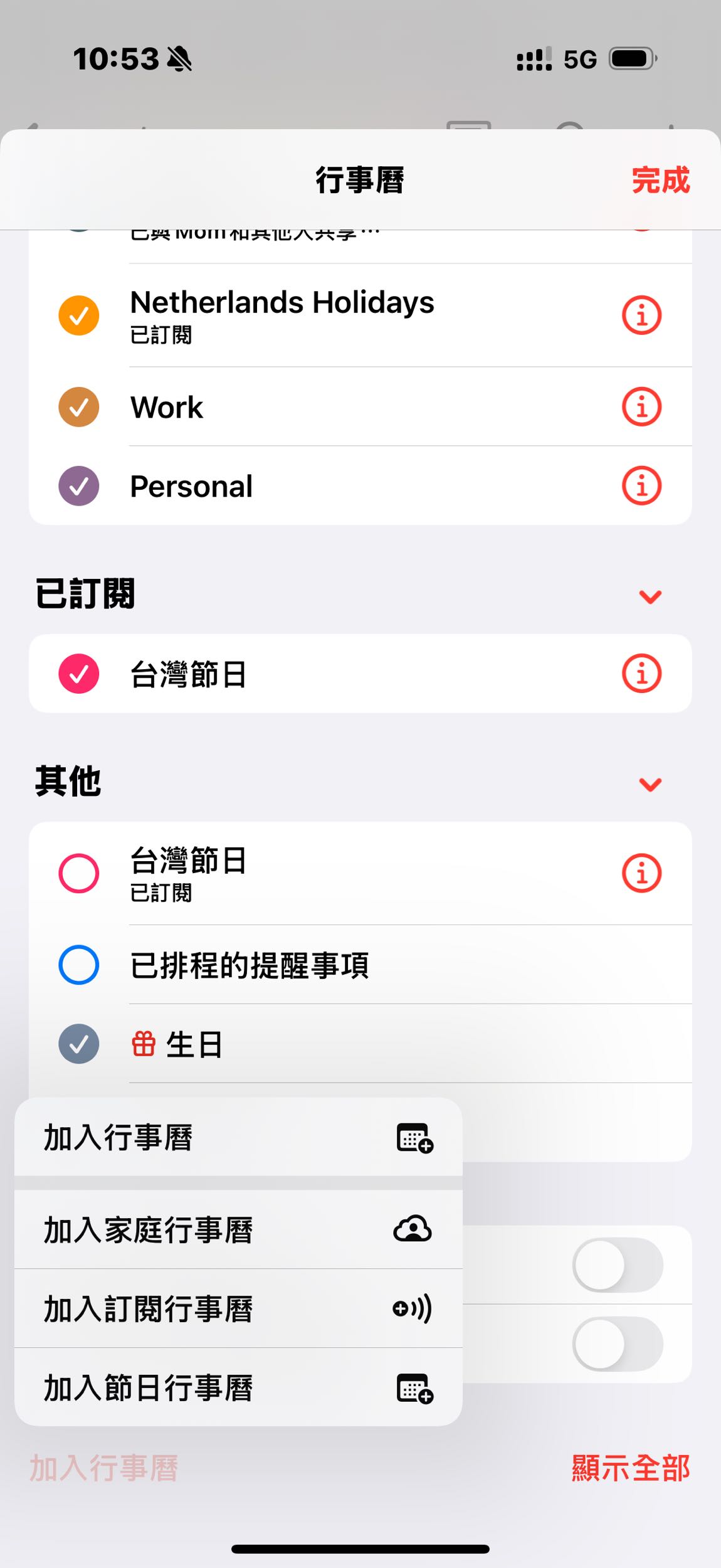The width and height of the screenshot is (721, 1568).
Task: Click the add-calendar icon beside 加入行事曆
Action: pos(414,1136)
